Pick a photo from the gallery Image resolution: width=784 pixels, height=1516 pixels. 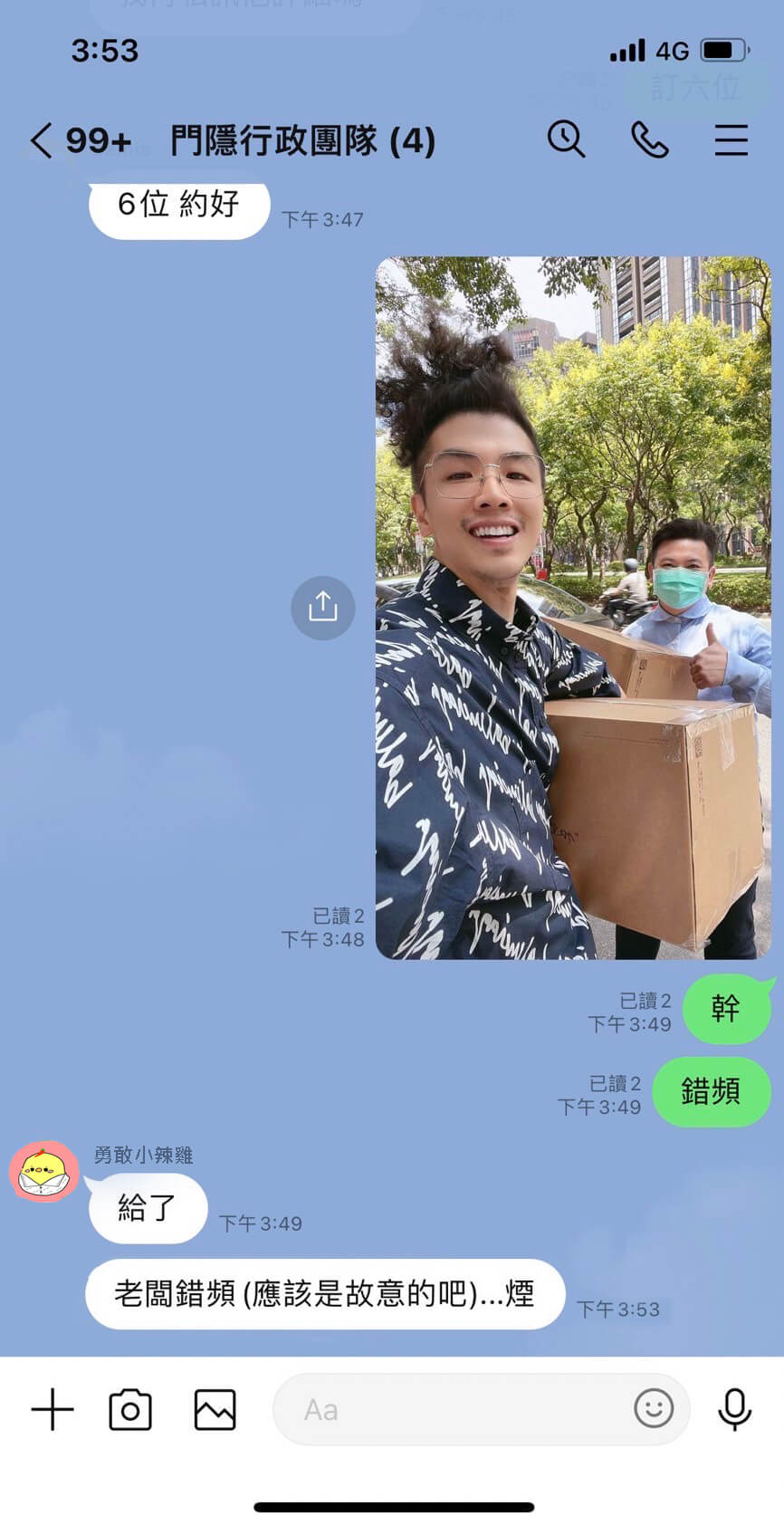coord(215,1409)
